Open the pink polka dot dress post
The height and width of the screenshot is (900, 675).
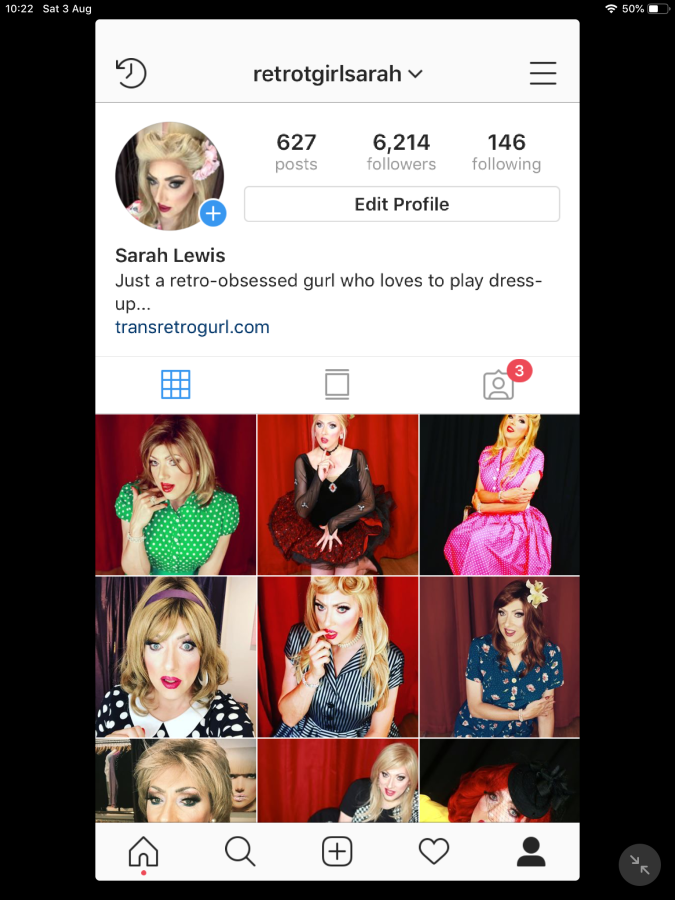(499, 495)
